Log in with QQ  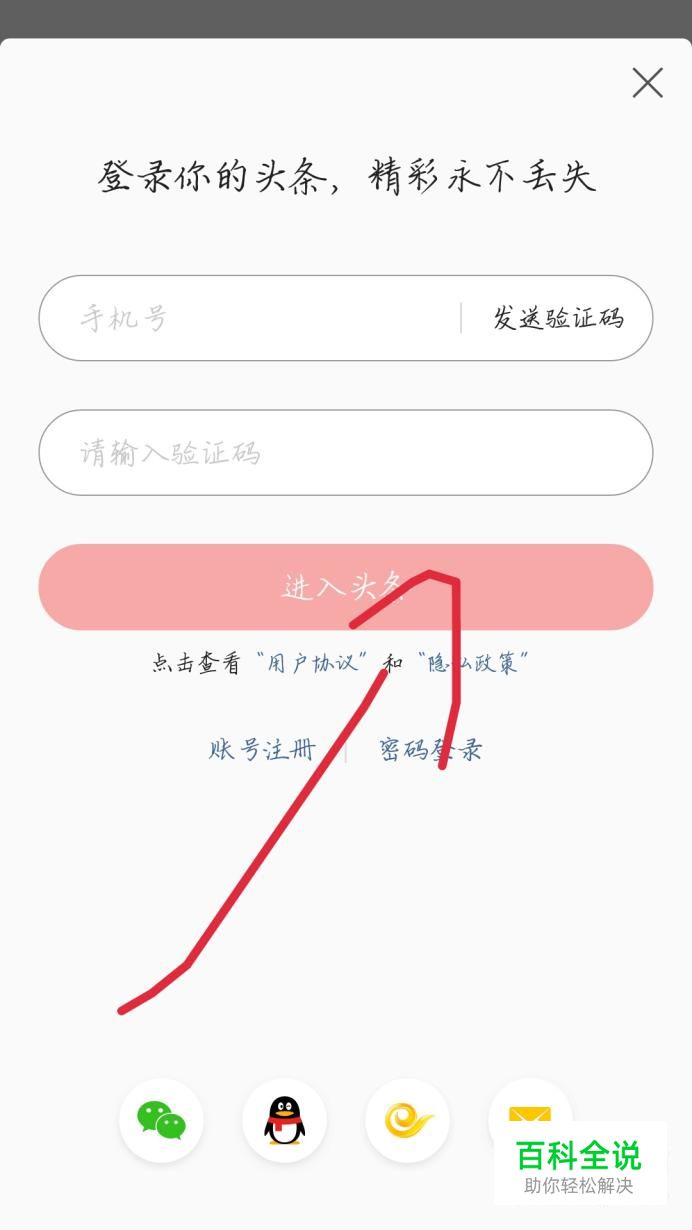click(x=284, y=1120)
